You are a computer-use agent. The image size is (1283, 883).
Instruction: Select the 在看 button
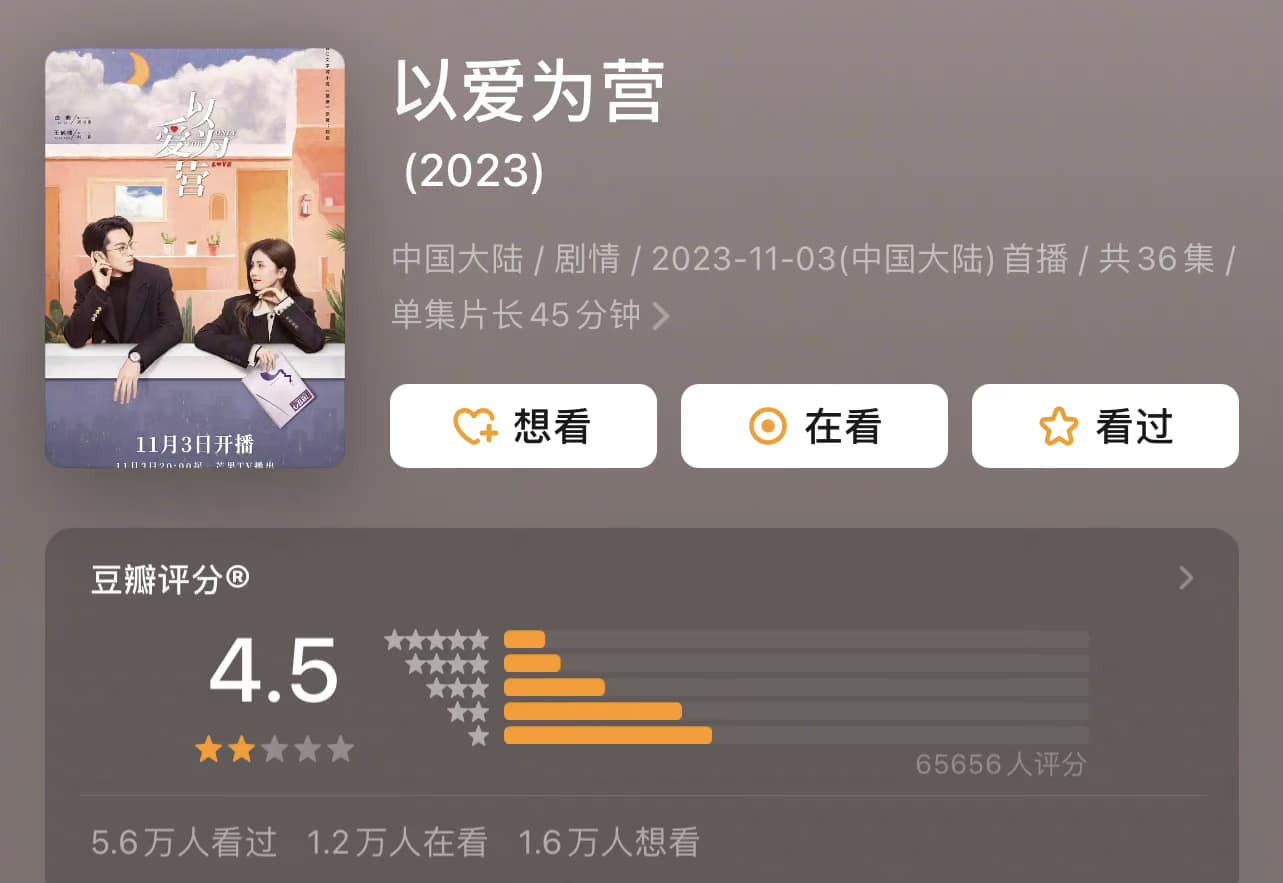(x=814, y=426)
